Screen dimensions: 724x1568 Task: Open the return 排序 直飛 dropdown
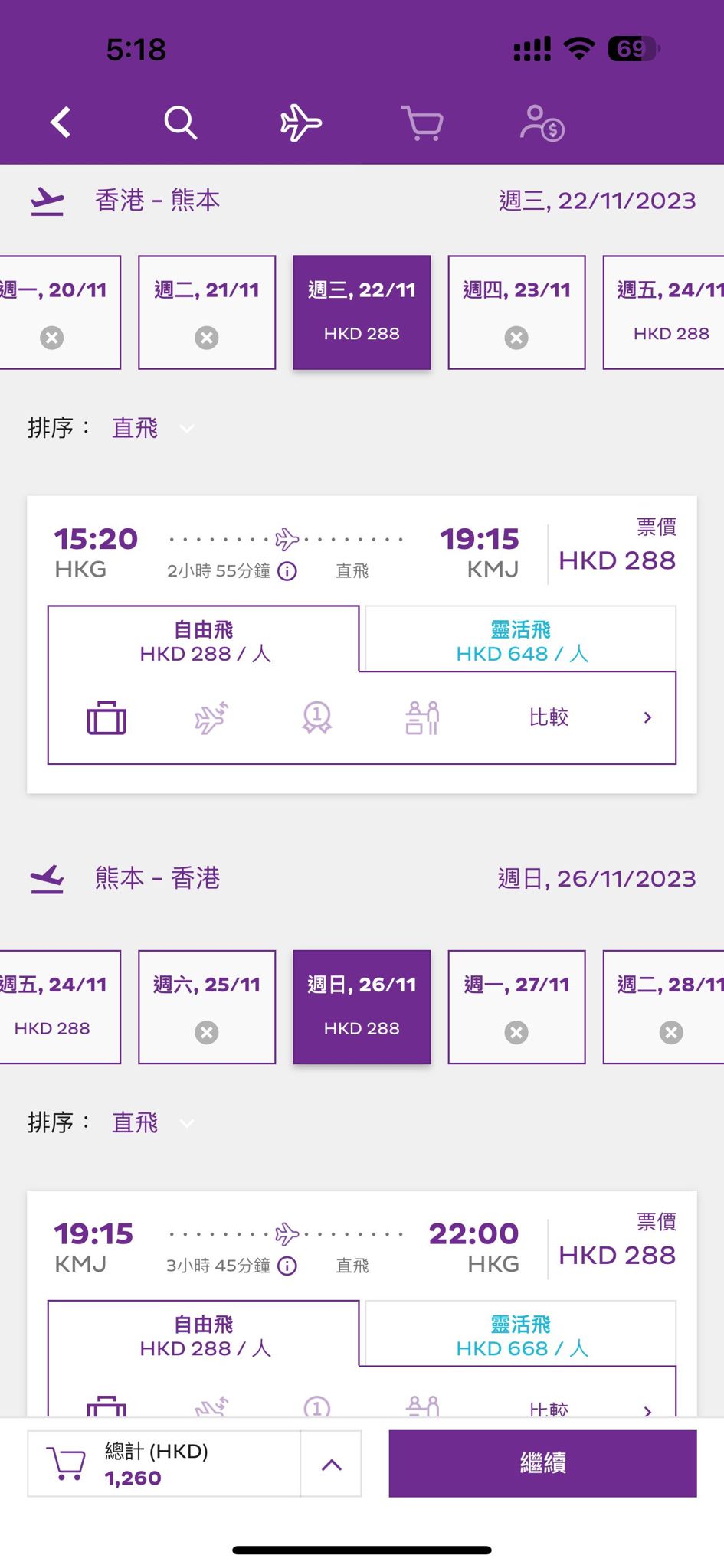[x=152, y=1123]
